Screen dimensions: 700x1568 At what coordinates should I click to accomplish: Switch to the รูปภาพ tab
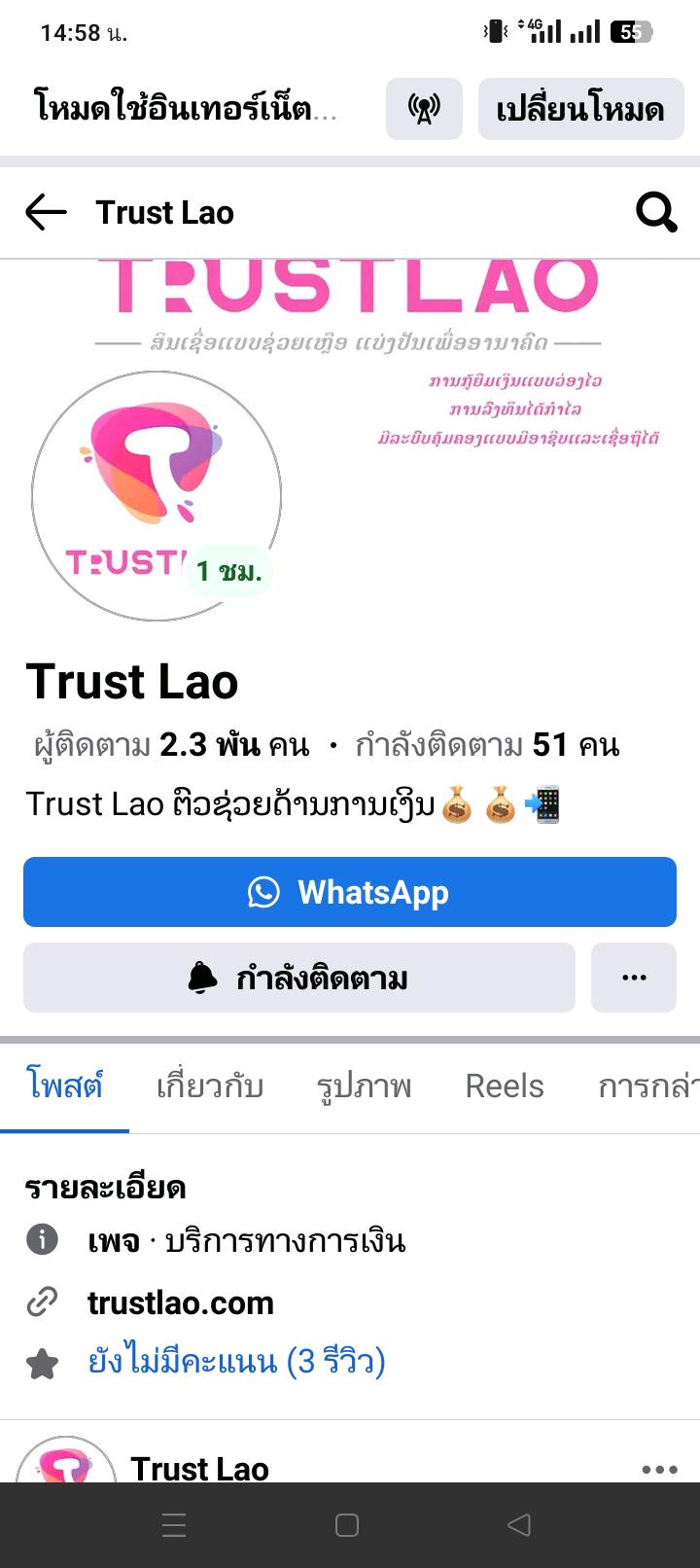[x=364, y=1086]
